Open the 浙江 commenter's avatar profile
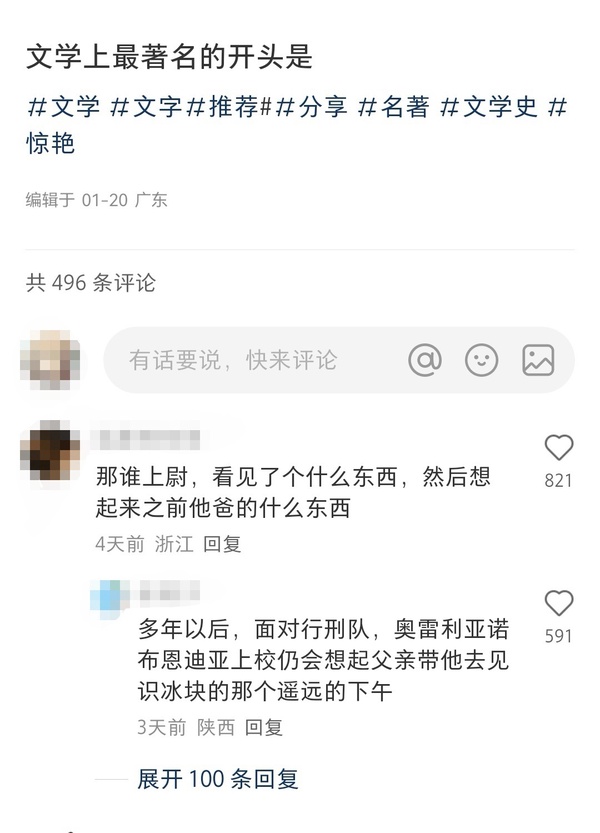Viewport: 600px width, 833px height. click(x=50, y=451)
